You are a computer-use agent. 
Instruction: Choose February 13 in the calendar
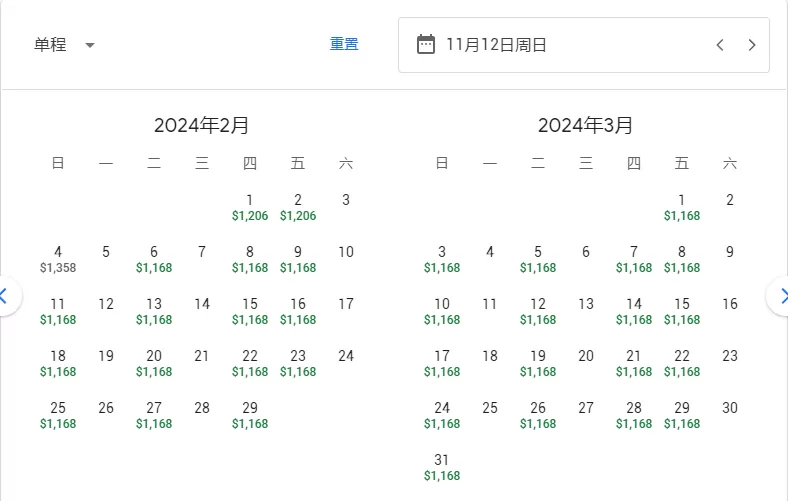[154, 312]
